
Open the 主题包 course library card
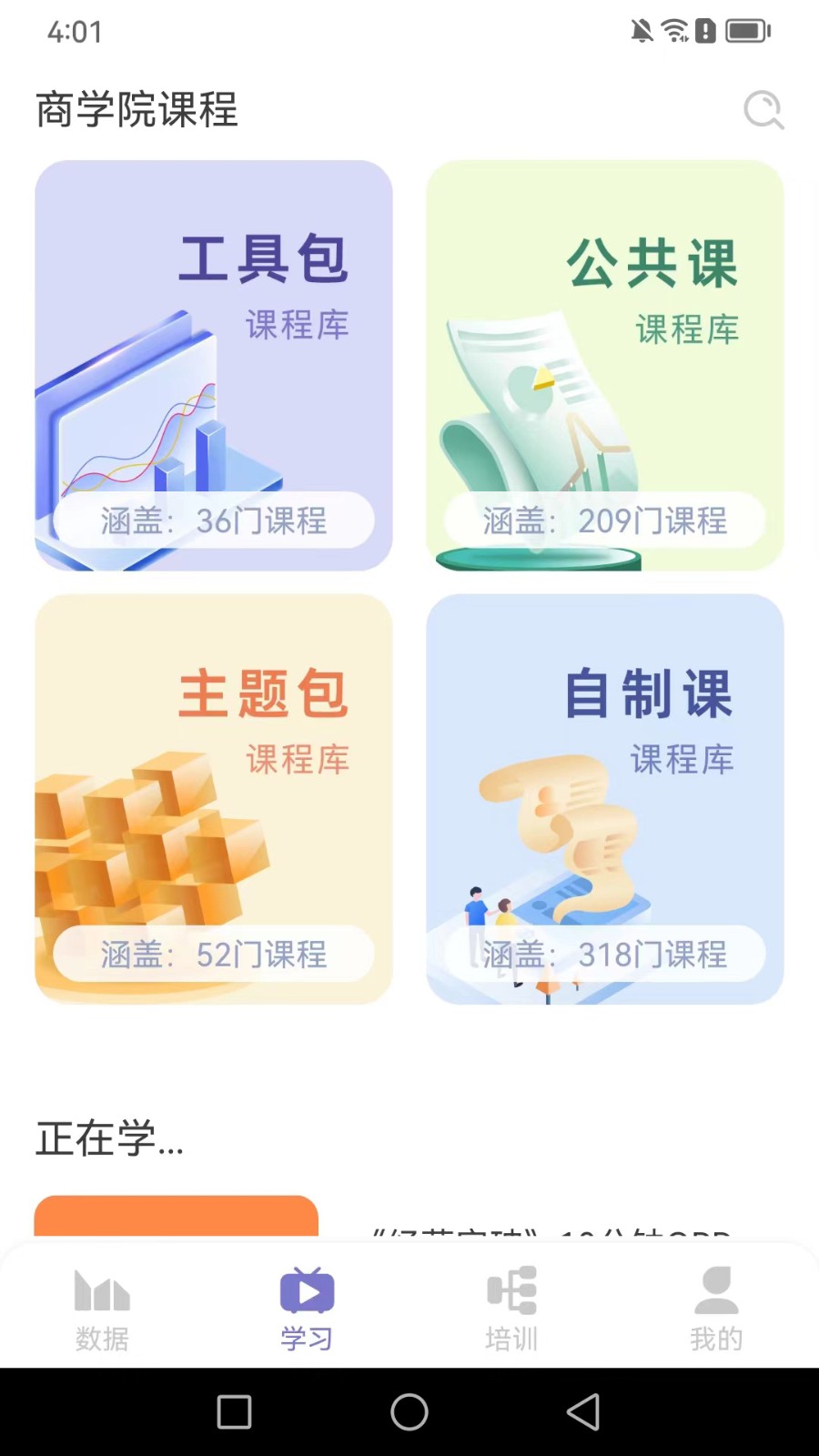pyautogui.click(x=214, y=799)
